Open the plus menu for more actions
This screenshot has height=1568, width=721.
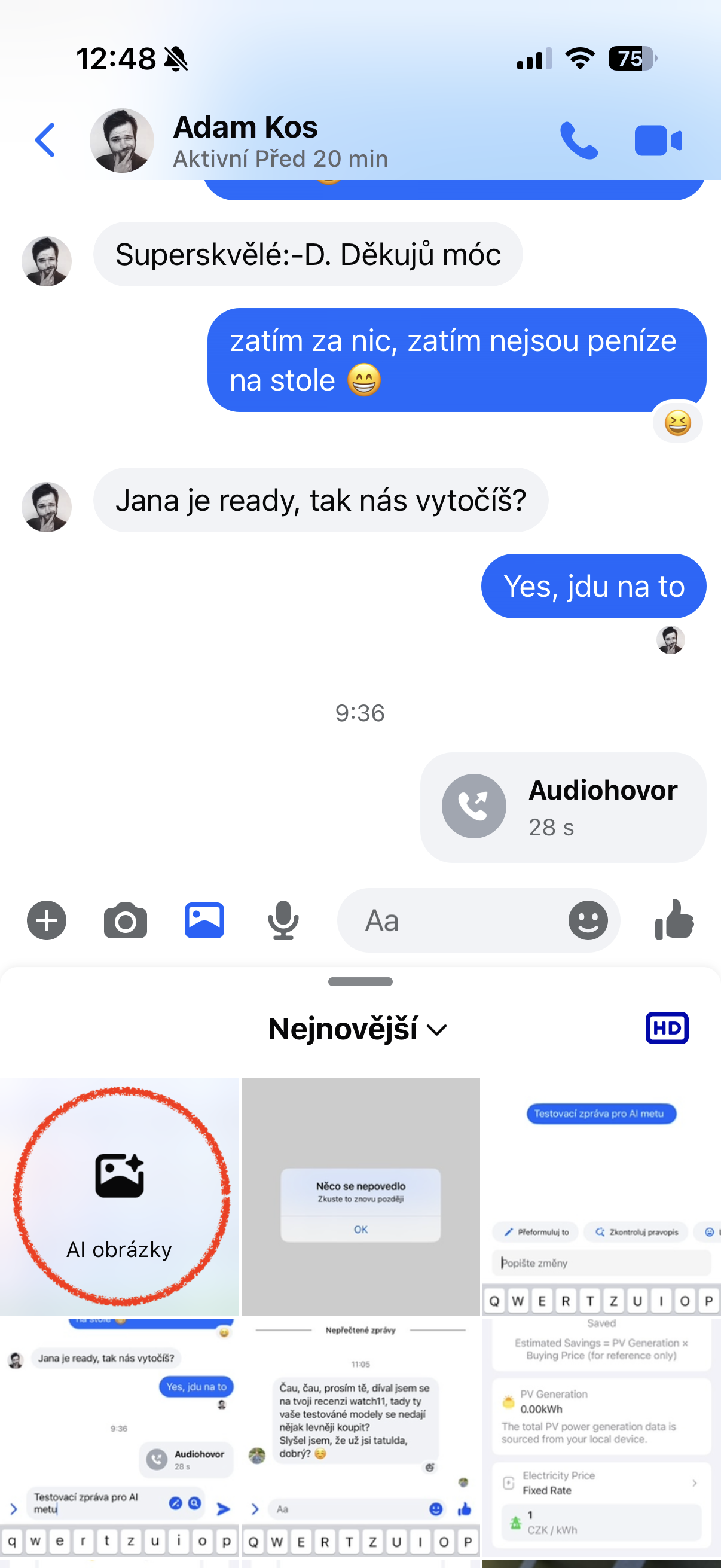tap(46, 920)
